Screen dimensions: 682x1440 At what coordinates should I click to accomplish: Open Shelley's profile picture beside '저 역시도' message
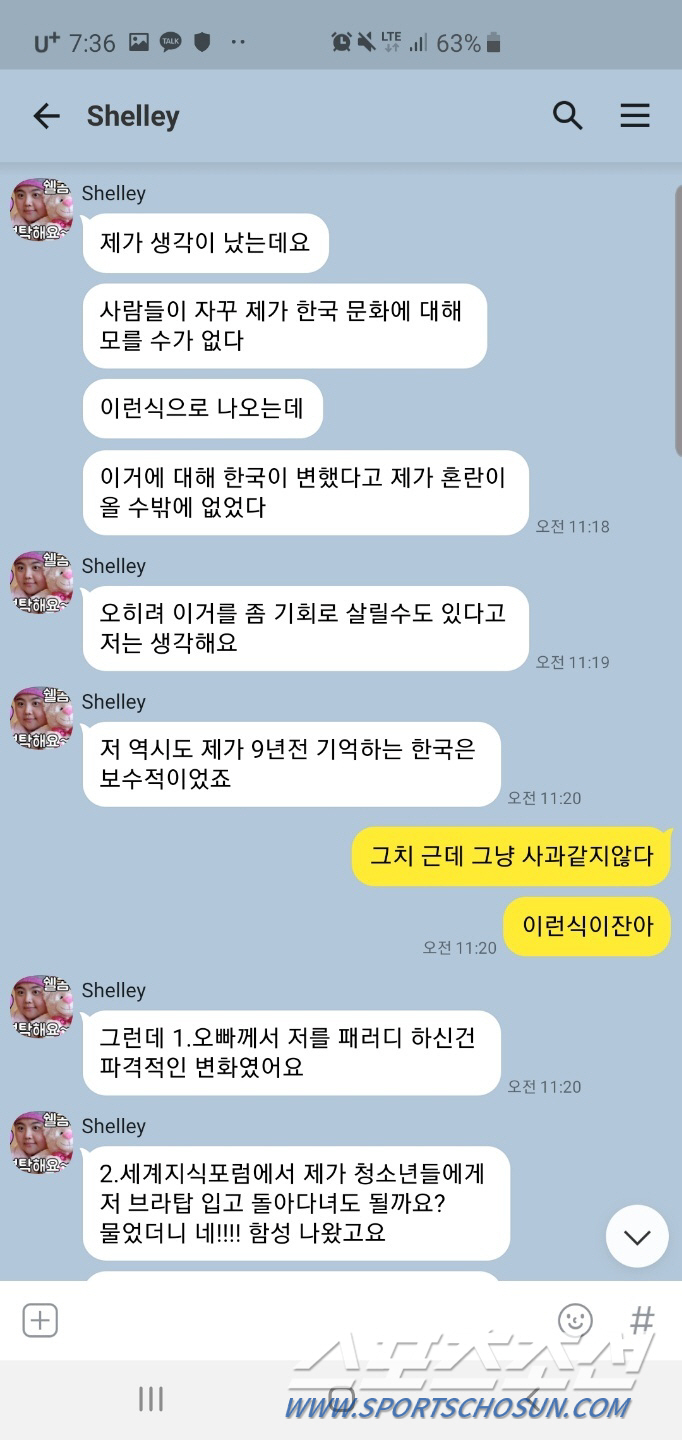[x=41, y=718]
